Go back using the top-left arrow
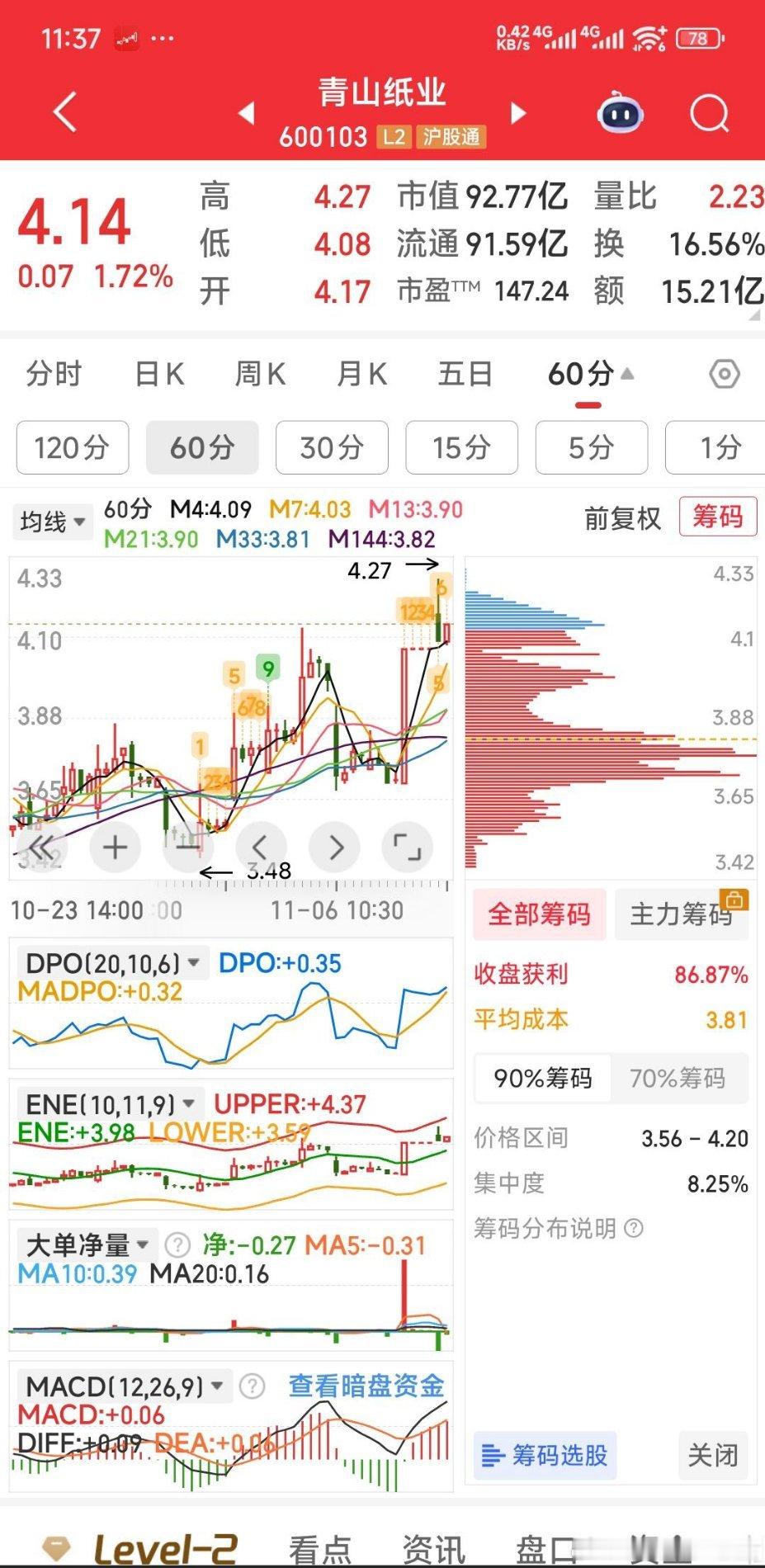The width and height of the screenshot is (765, 1568). 65,112
